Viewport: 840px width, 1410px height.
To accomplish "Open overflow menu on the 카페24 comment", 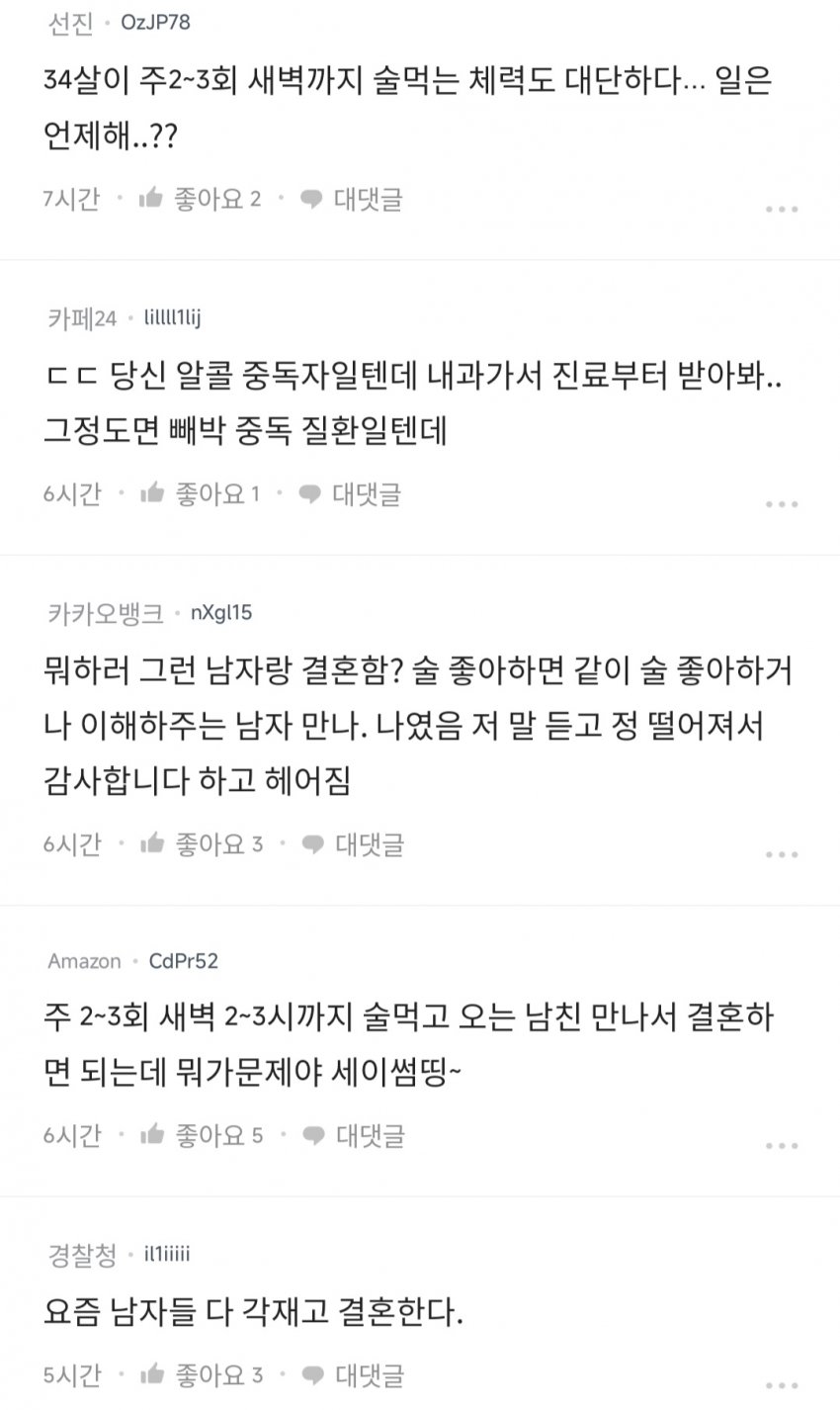I will [x=781, y=504].
